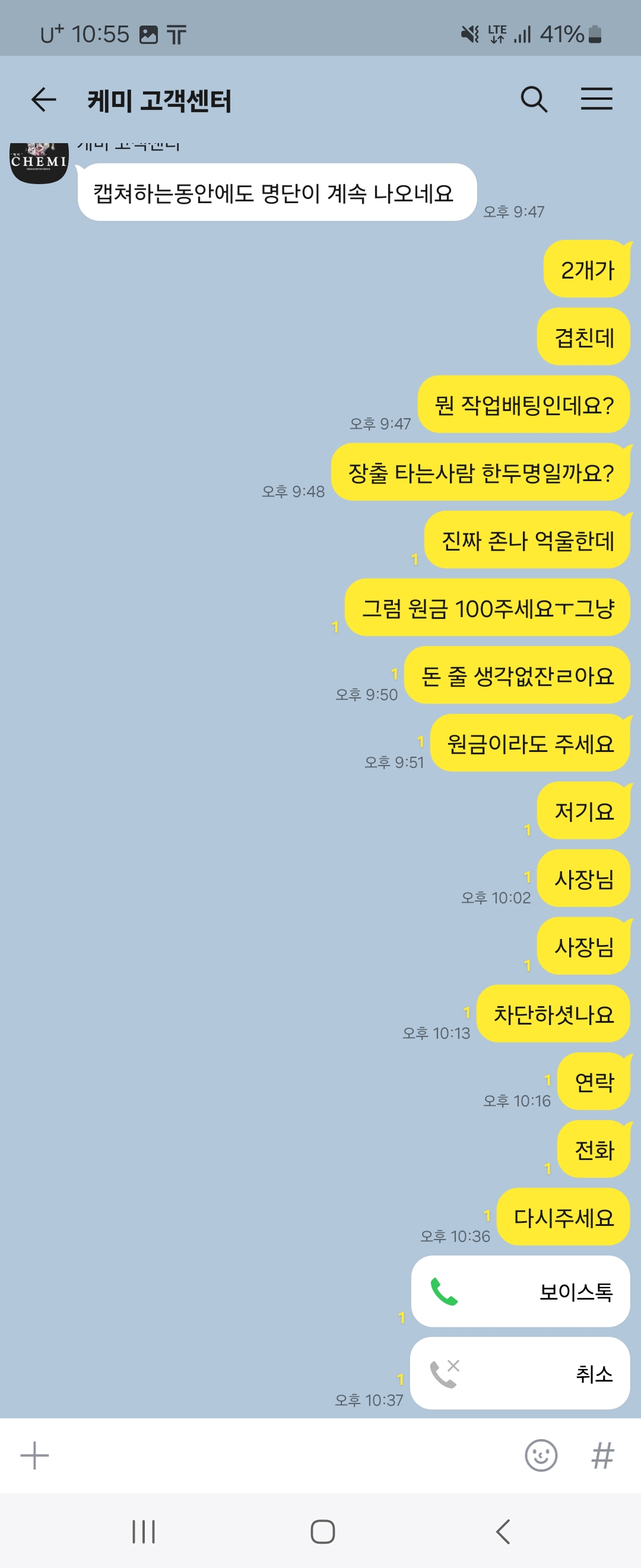
Task: Focus the message input field
Action: coord(280,1455)
